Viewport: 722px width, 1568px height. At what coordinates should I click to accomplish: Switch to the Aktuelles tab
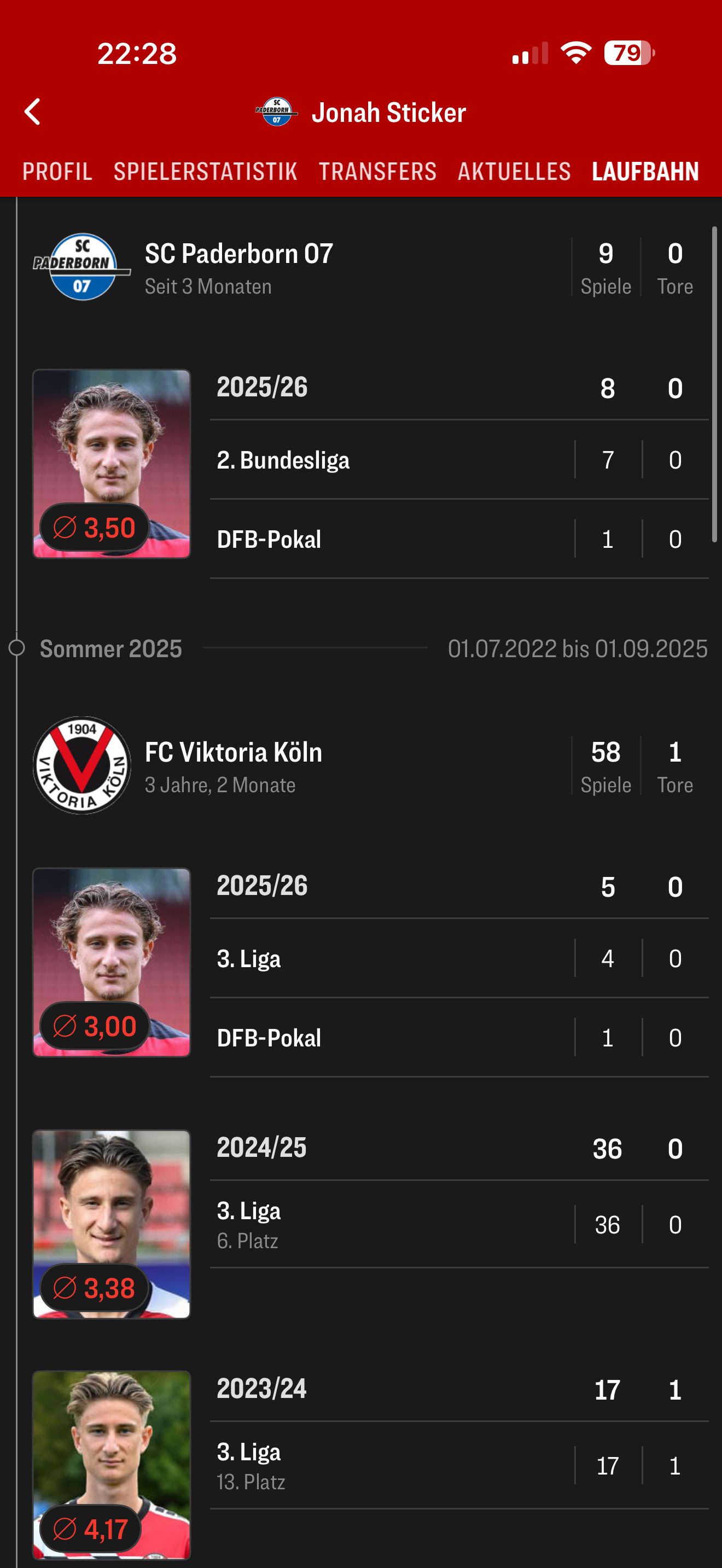click(514, 171)
